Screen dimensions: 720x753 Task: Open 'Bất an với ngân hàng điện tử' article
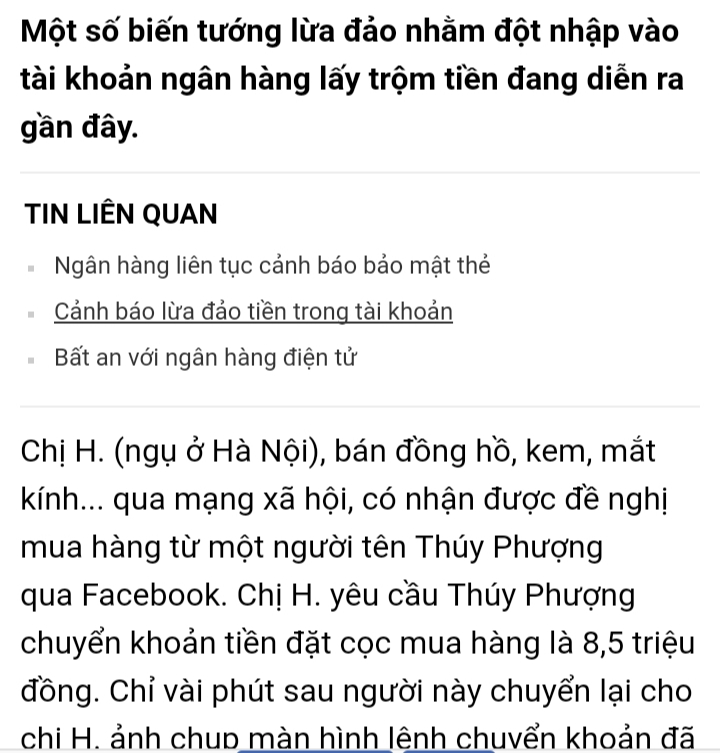[x=206, y=357]
